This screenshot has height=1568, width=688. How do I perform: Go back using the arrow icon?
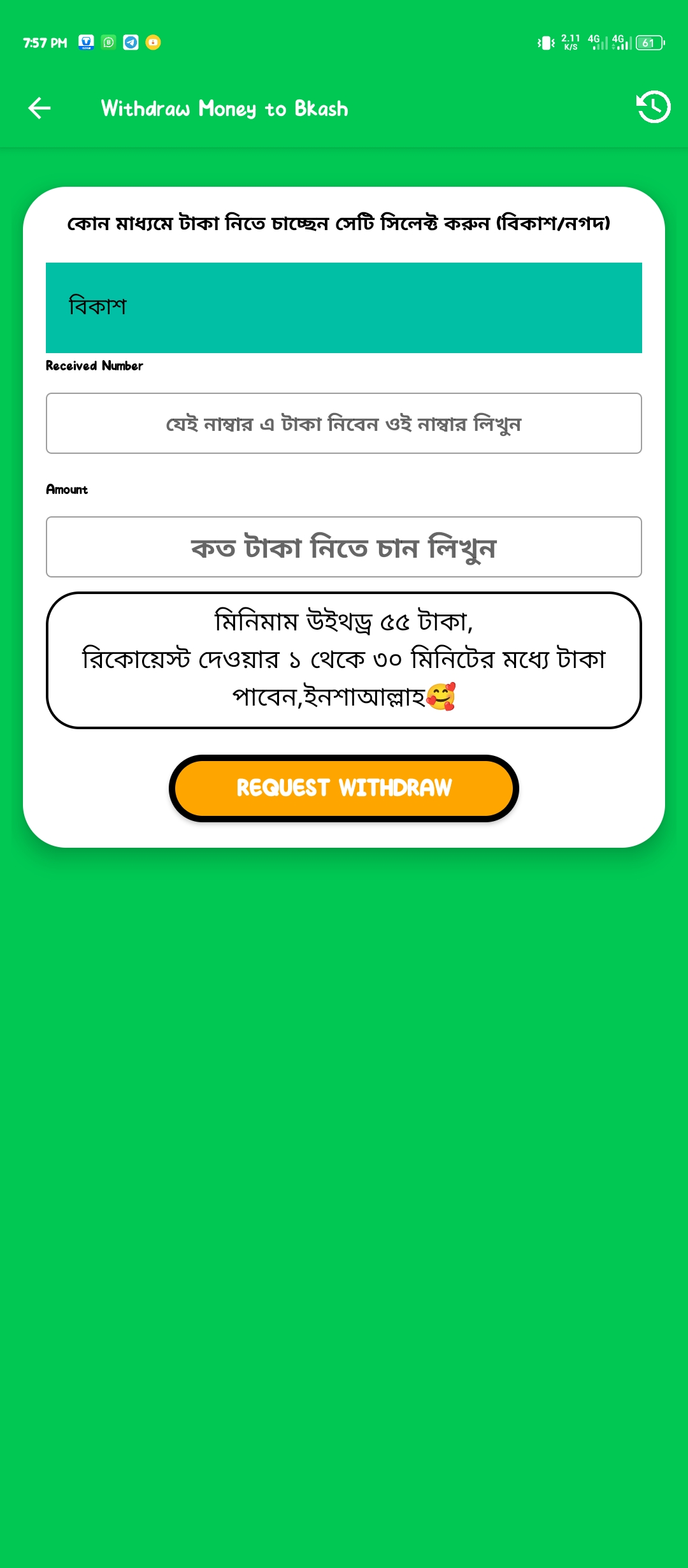(x=39, y=108)
